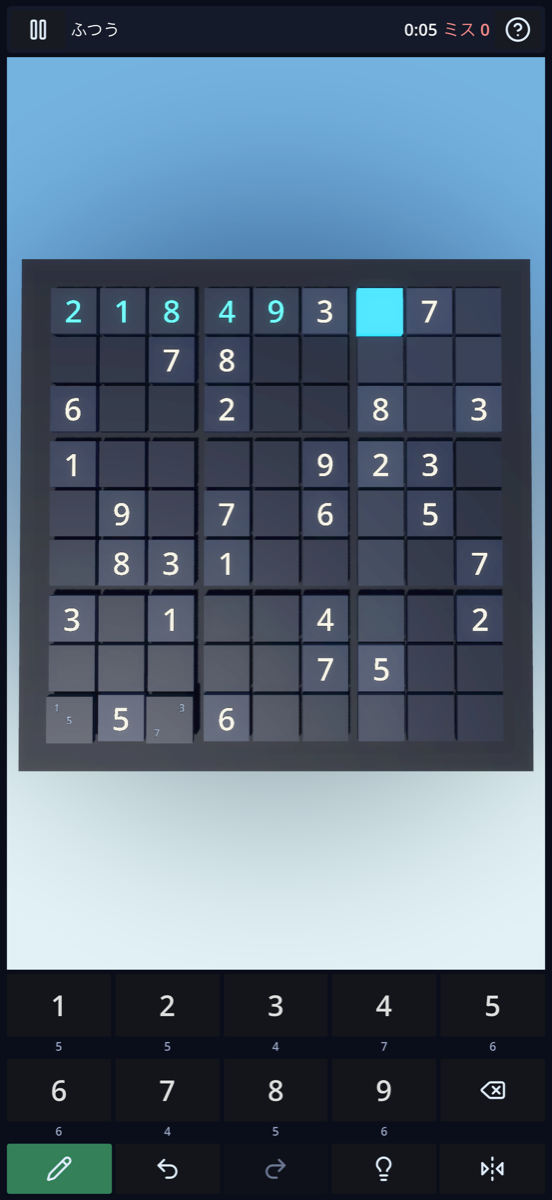Screen dimensions: 552x1200
Task: Redo the undone move
Action: pos(275,1169)
